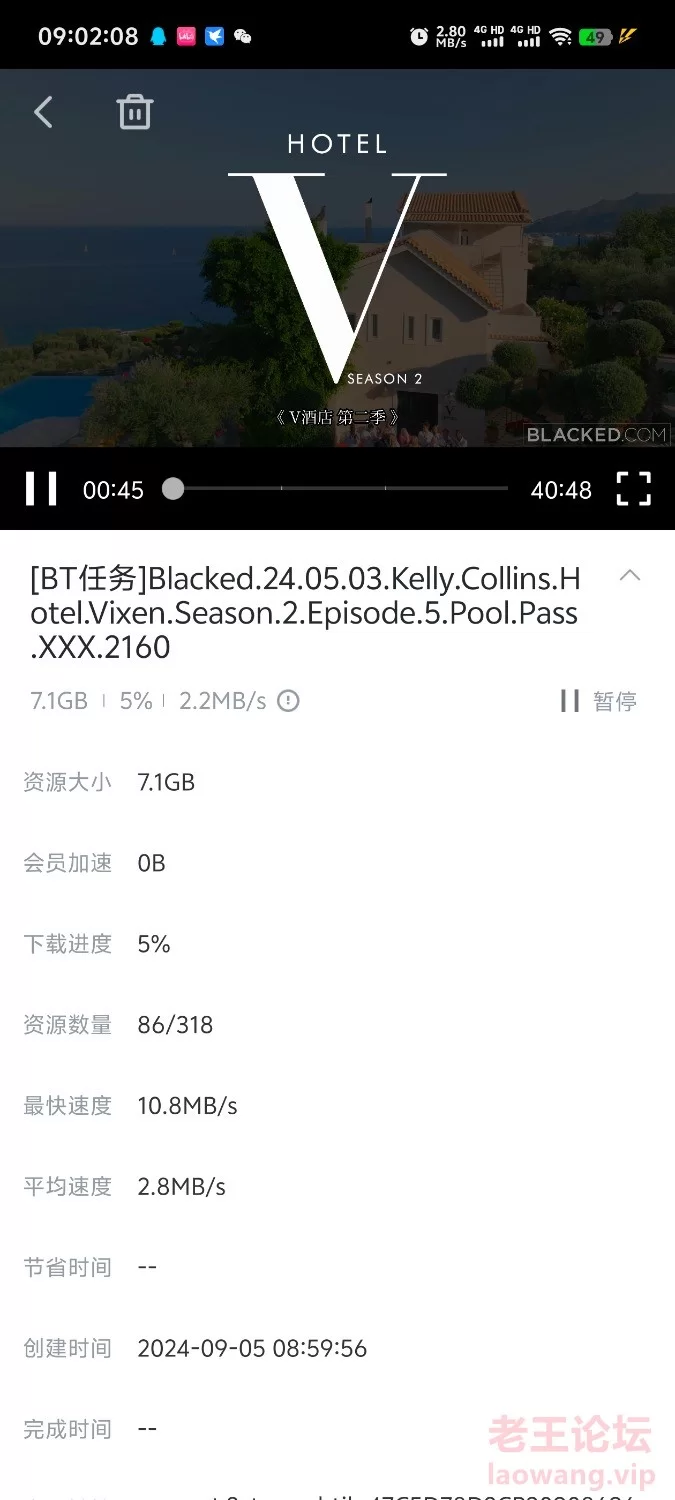
Task: Pause the download with the 暂停 button
Action: point(598,701)
